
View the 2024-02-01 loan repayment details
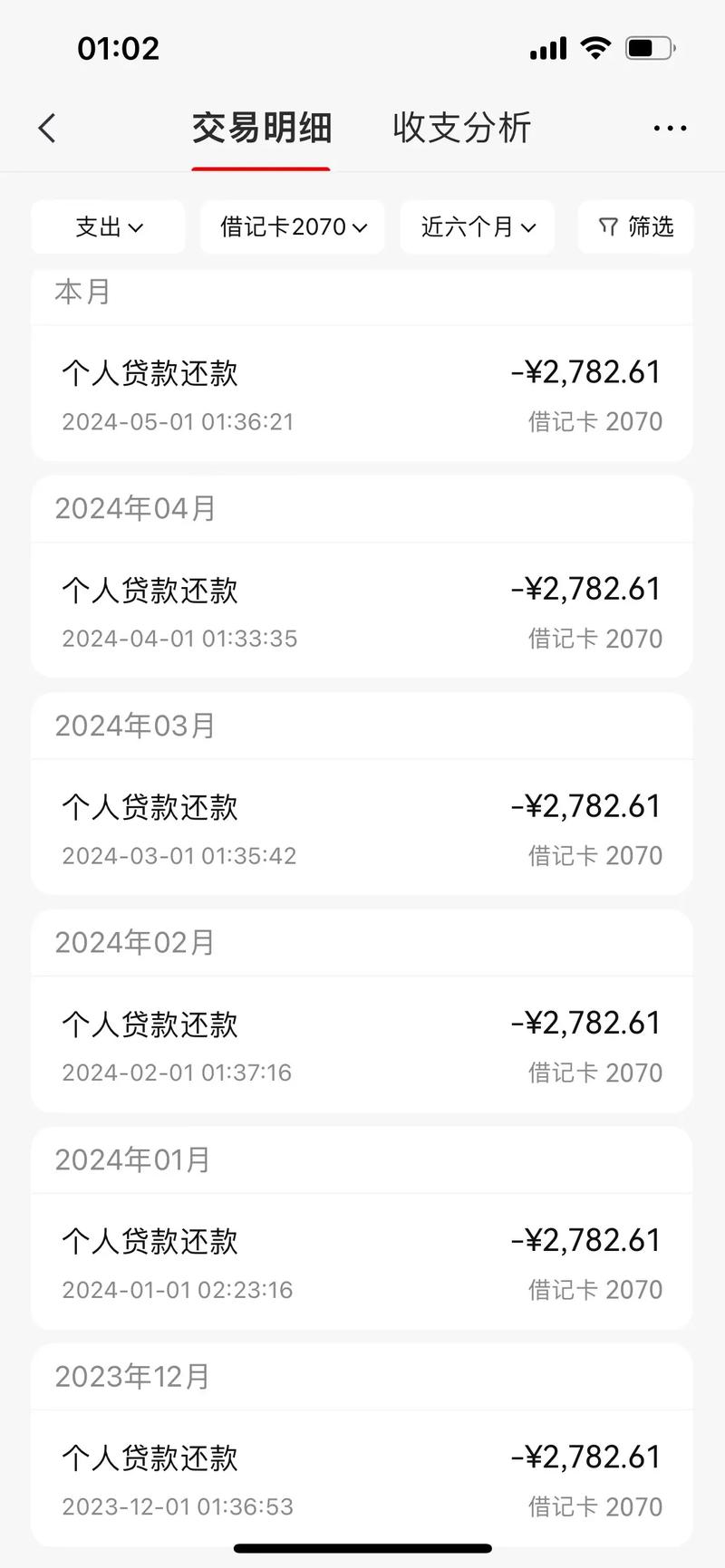coord(362,1044)
